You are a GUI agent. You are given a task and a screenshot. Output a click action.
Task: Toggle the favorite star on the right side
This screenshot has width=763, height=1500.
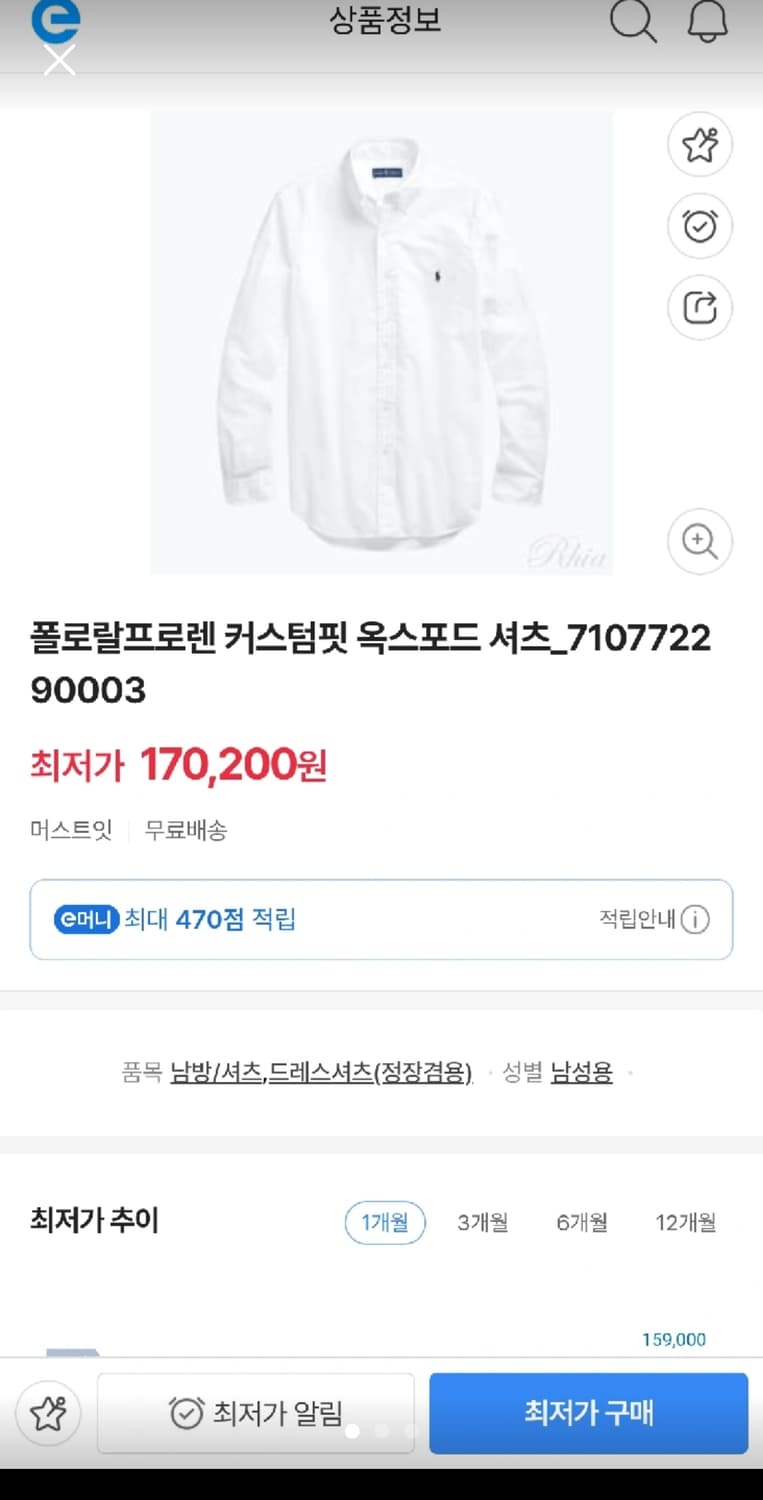click(x=699, y=145)
